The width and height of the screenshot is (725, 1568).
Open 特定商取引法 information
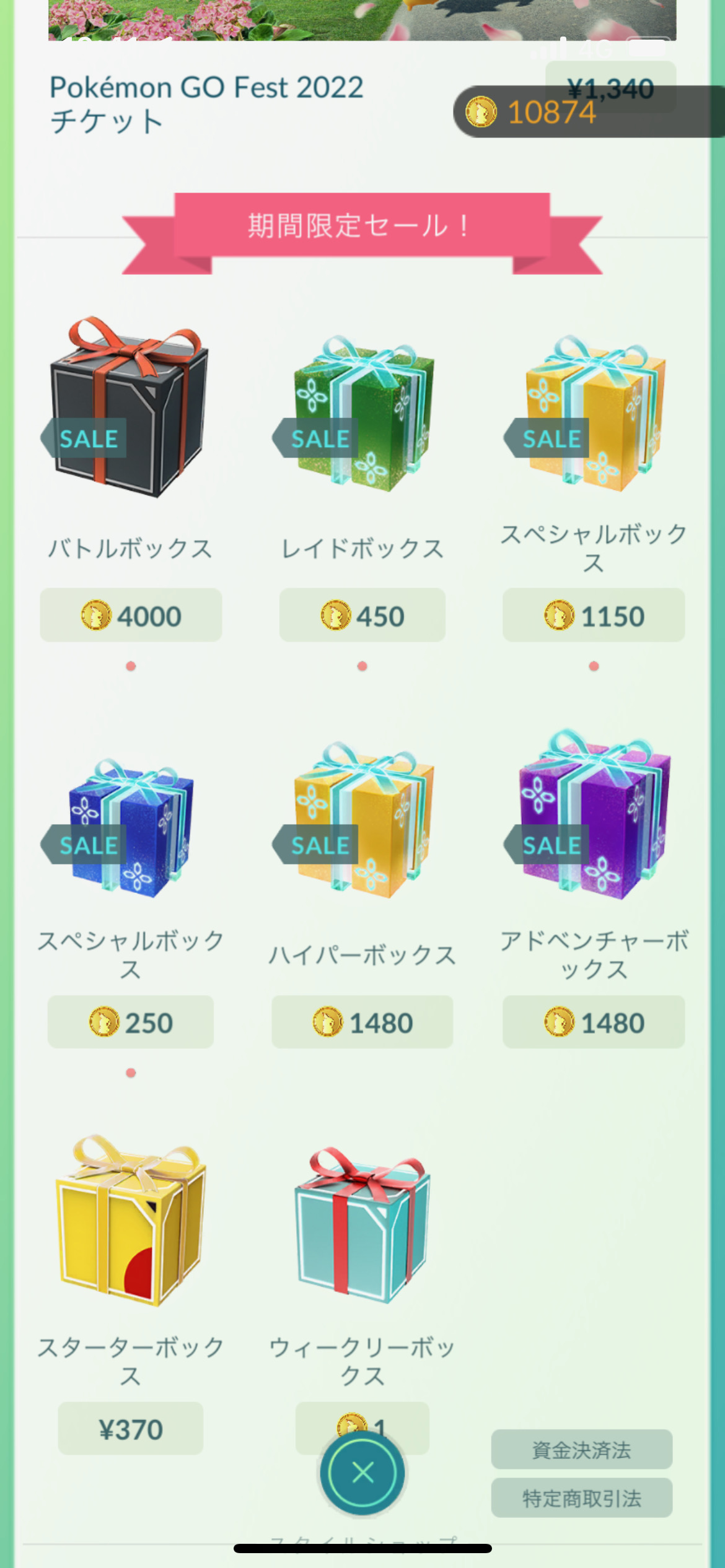point(581,1498)
